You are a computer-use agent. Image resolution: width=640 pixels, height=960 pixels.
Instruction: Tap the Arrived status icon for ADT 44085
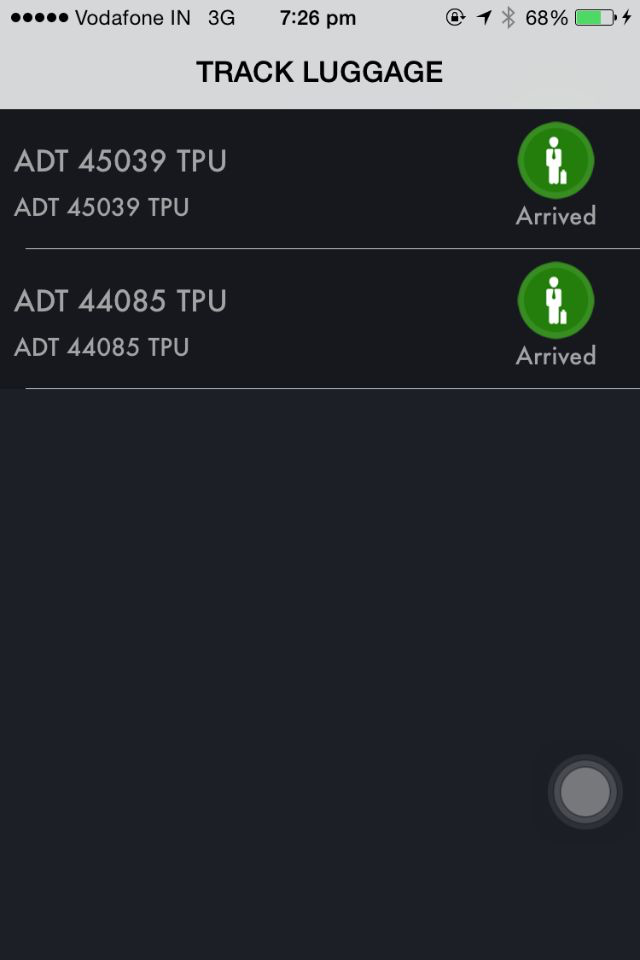[556, 301]
